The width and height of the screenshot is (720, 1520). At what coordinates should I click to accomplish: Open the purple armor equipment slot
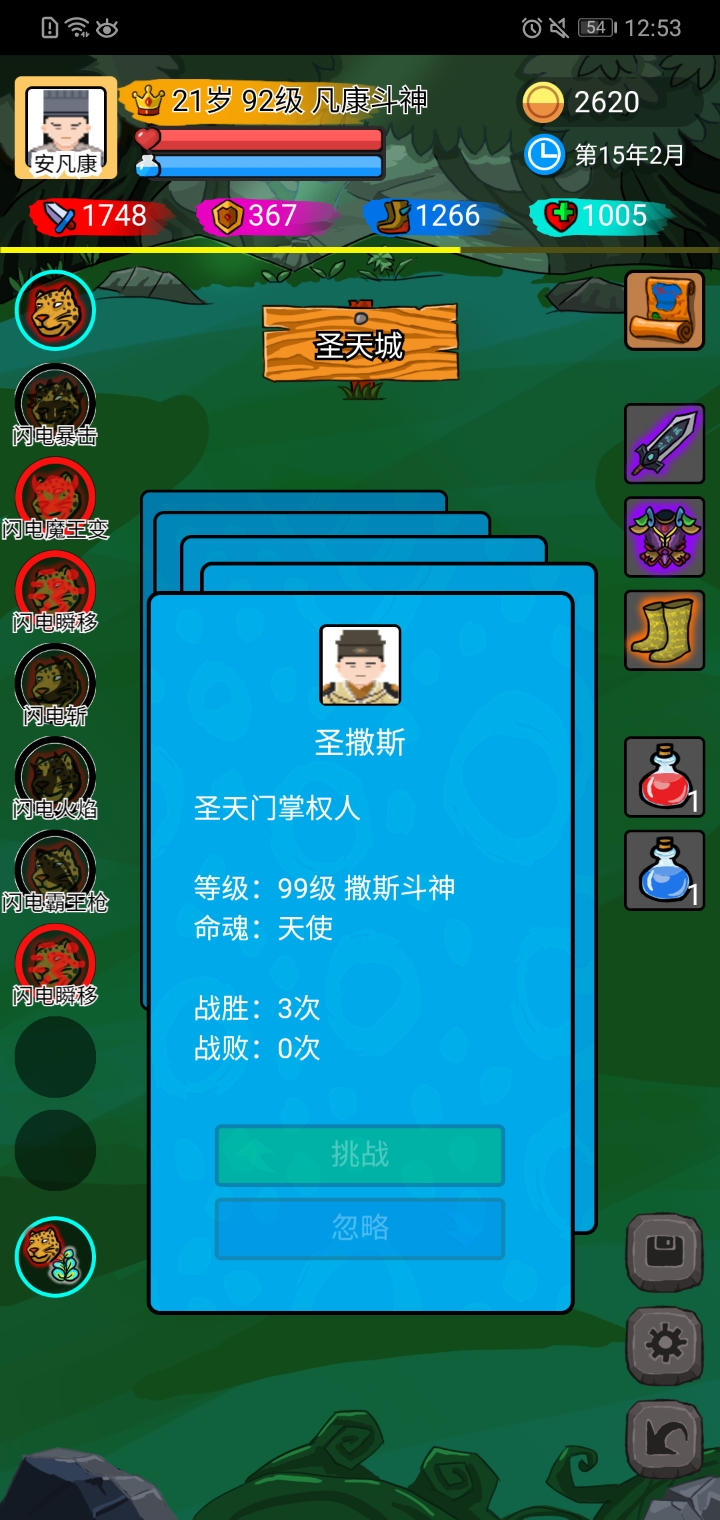coord(664,537)
